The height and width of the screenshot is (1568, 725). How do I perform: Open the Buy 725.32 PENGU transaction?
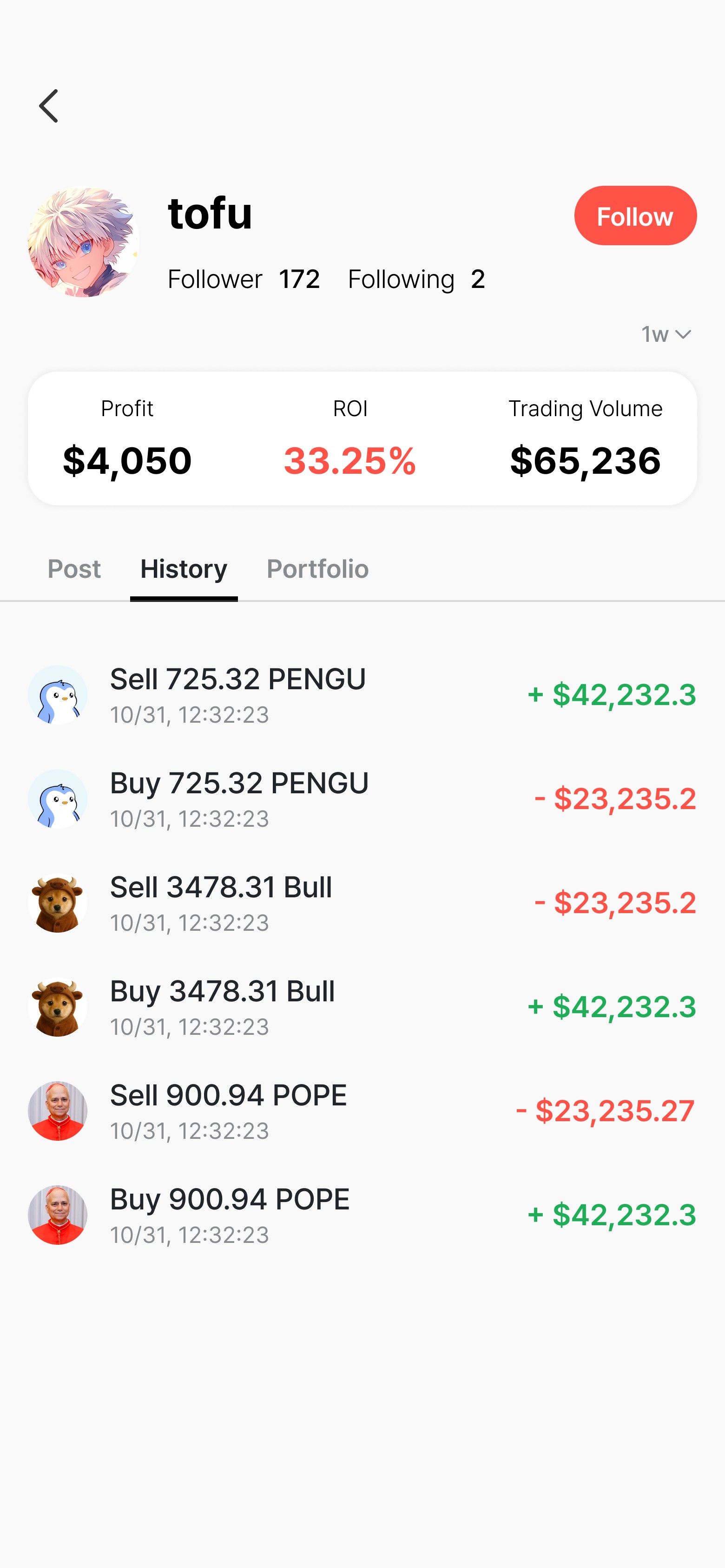point(362,798)
